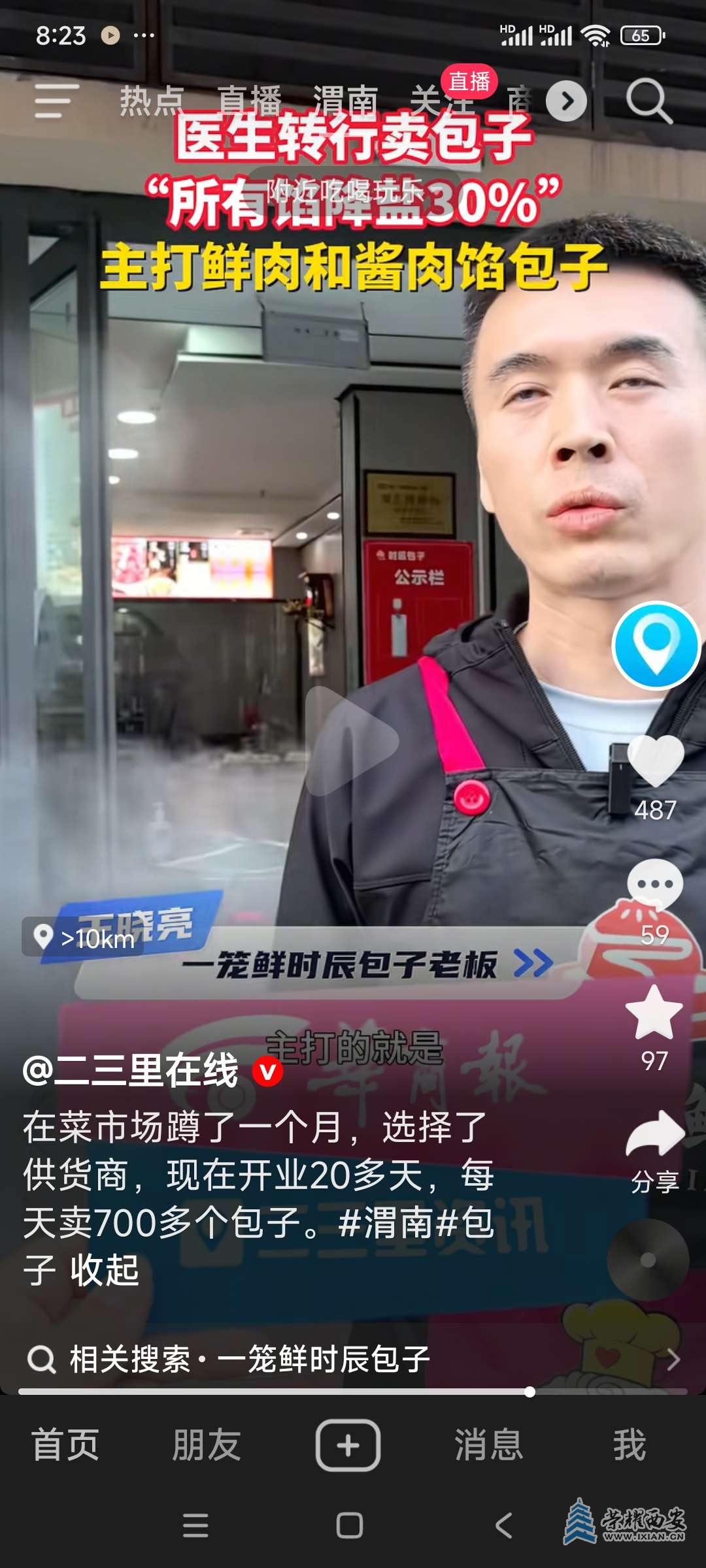Viewport: 706px width, 1568px height.
Task: Switch to the 关注 tab
Action: coord(442,101)
